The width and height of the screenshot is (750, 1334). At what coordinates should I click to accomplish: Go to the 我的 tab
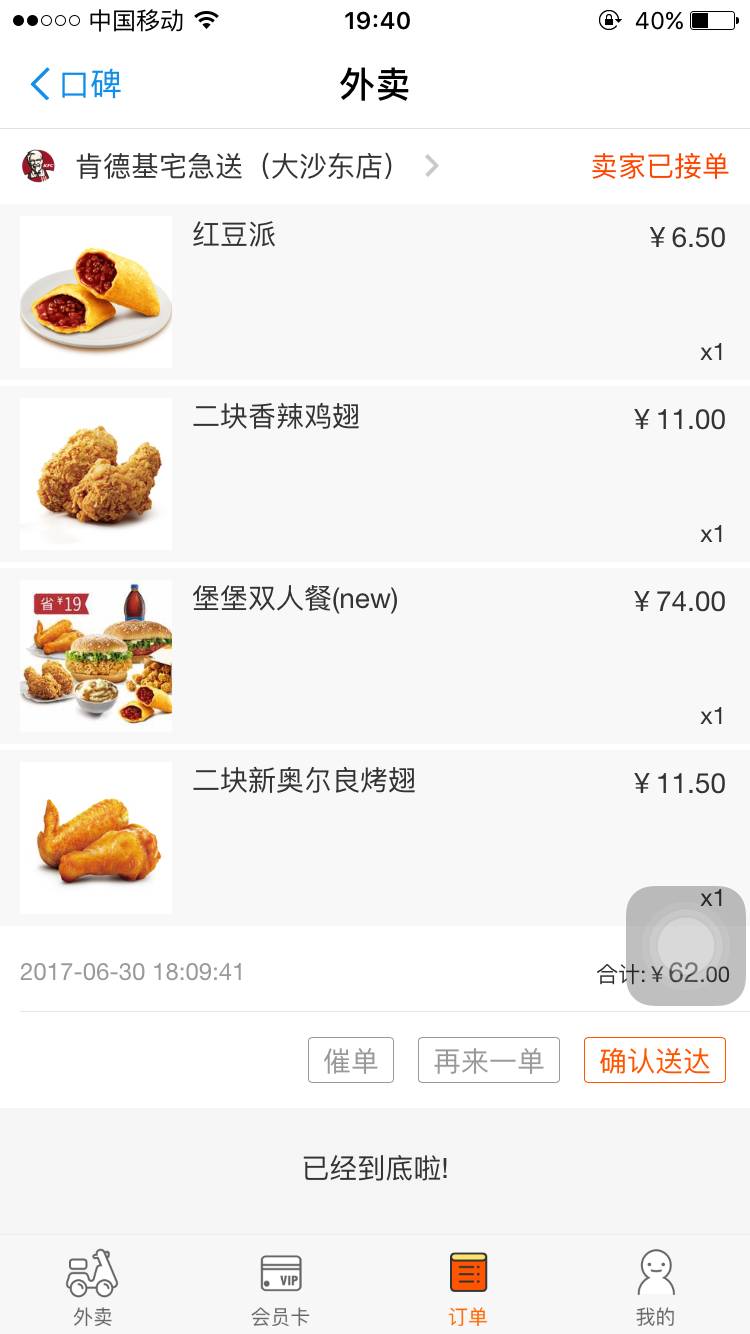655,1287
